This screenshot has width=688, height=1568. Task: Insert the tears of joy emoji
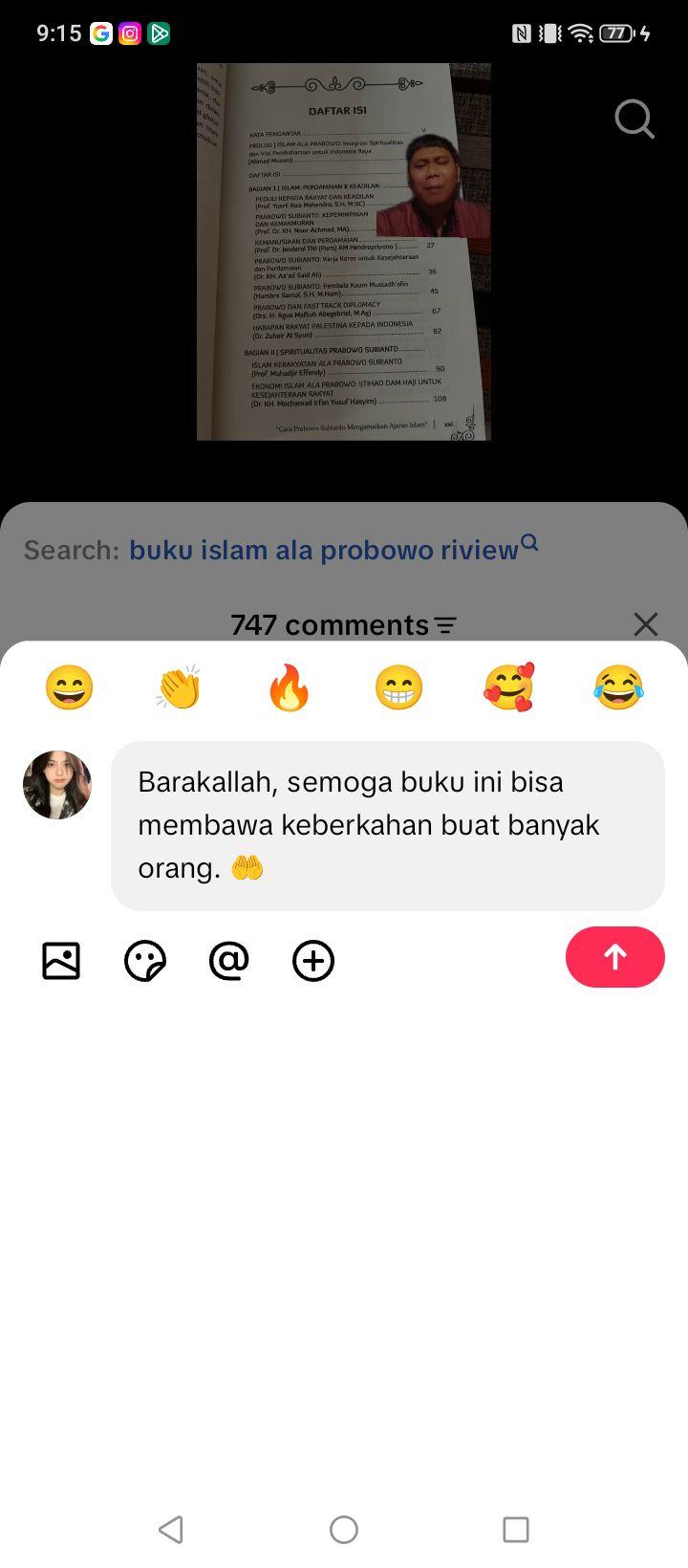coord(618,687)
